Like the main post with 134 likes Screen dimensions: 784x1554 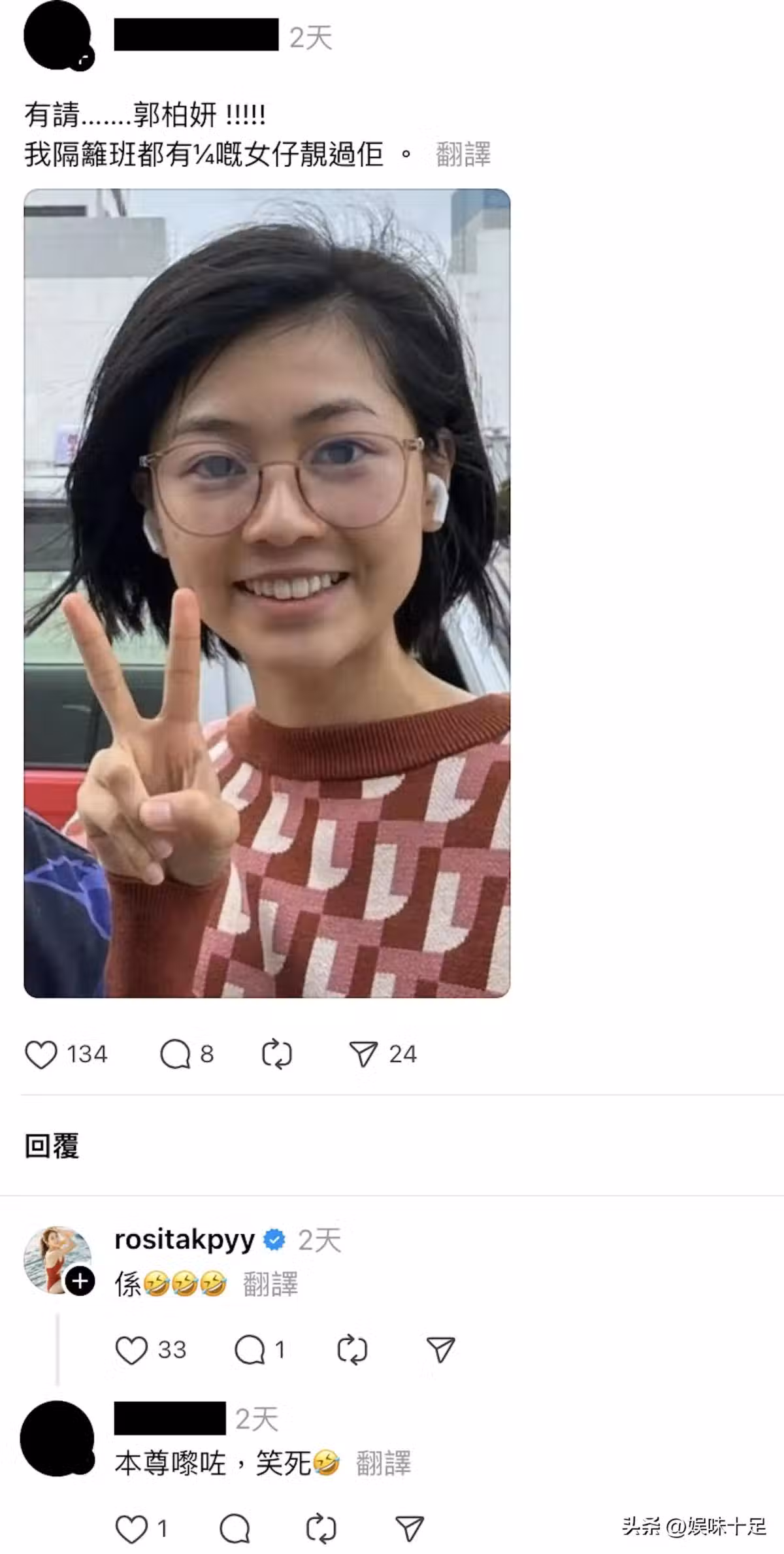click(41, 1054)
